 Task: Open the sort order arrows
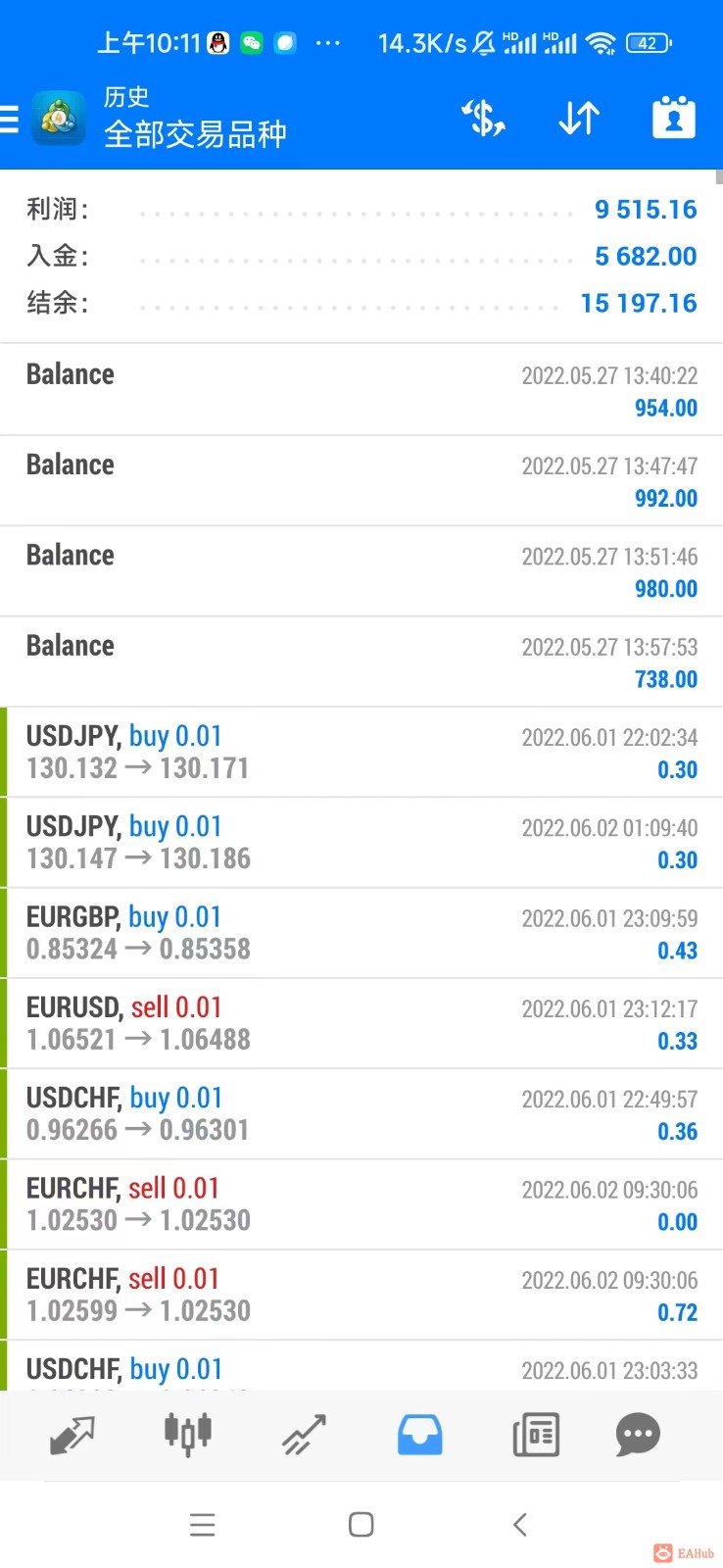[579, 119]
